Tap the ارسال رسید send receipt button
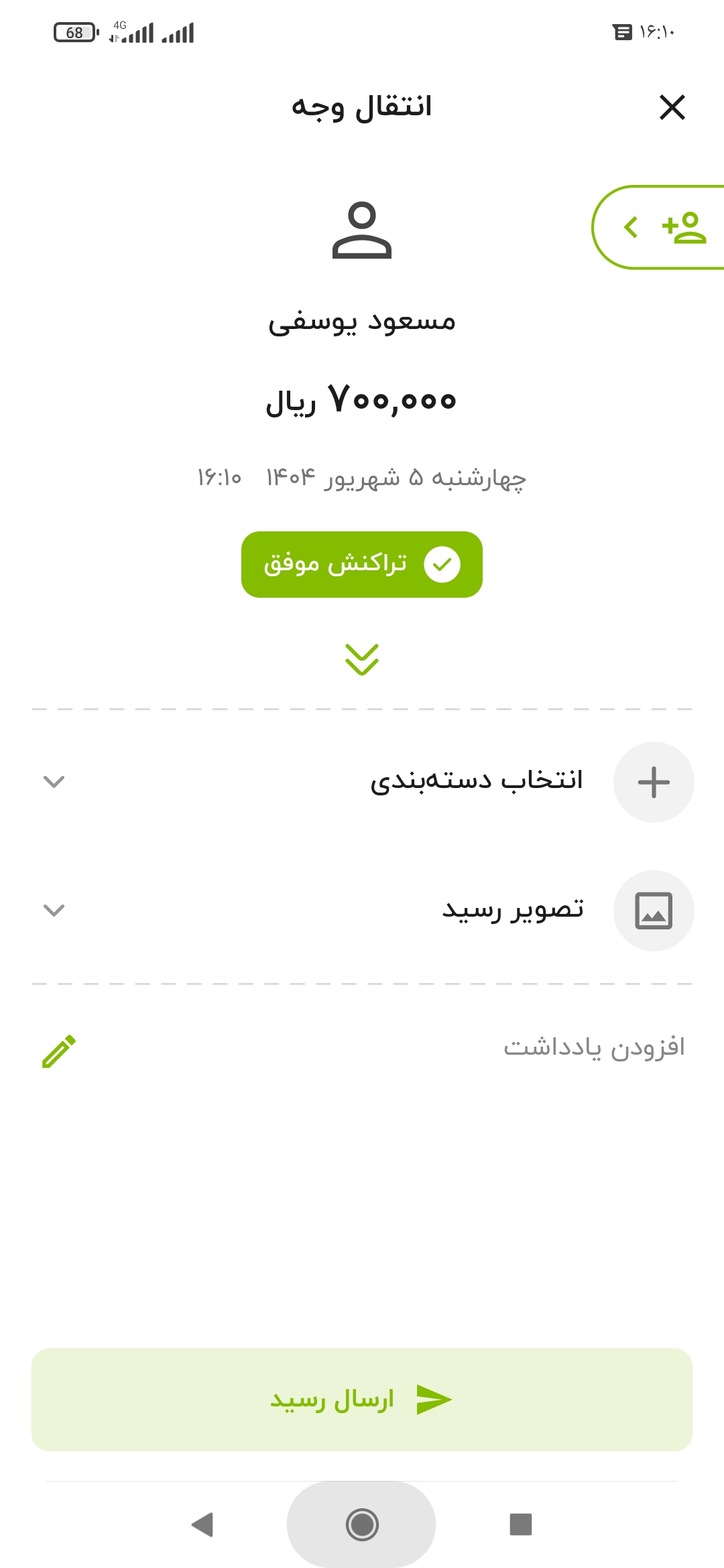Screen dimensions: 724x1568 (362, 1400)
